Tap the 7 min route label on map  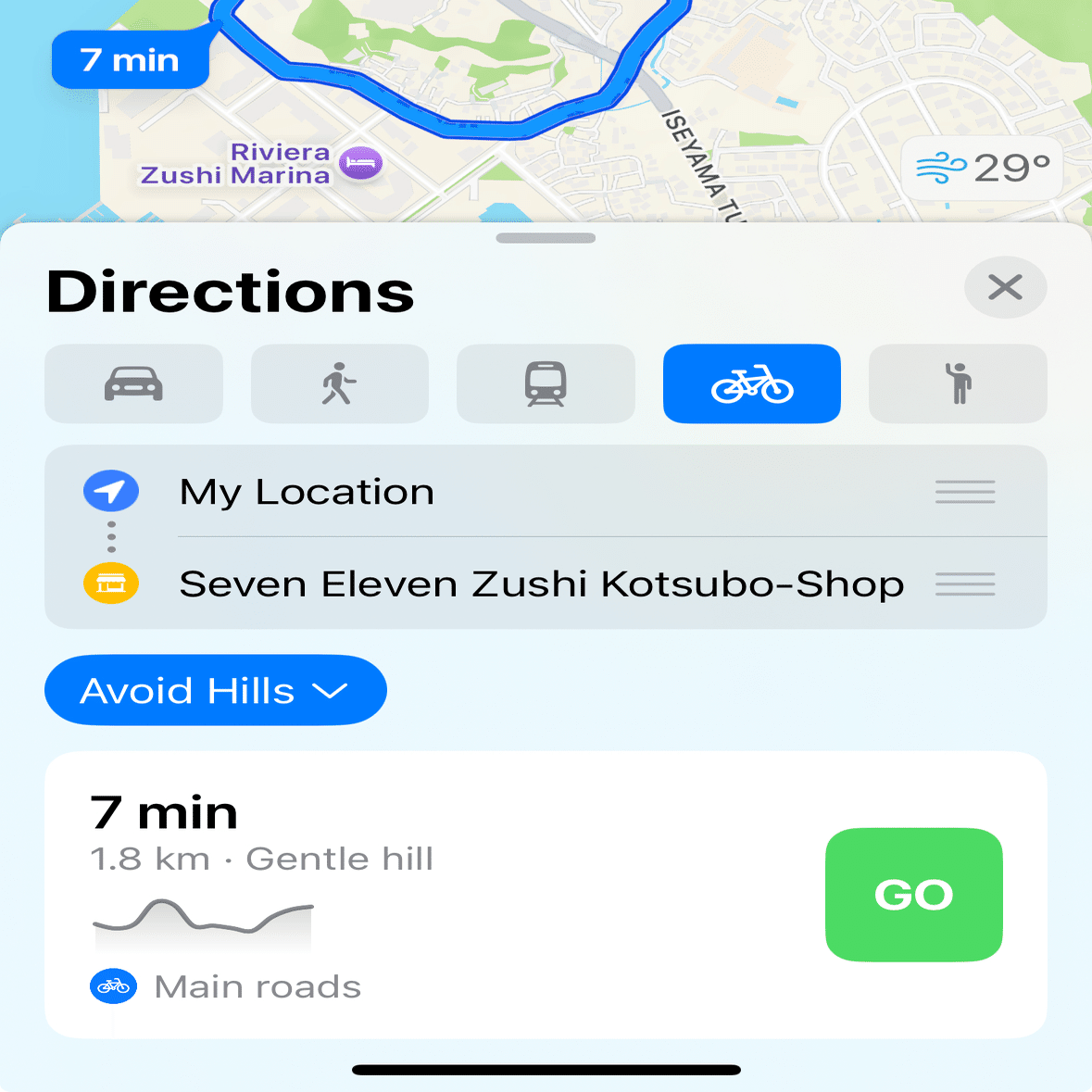[x=130, y=60]
